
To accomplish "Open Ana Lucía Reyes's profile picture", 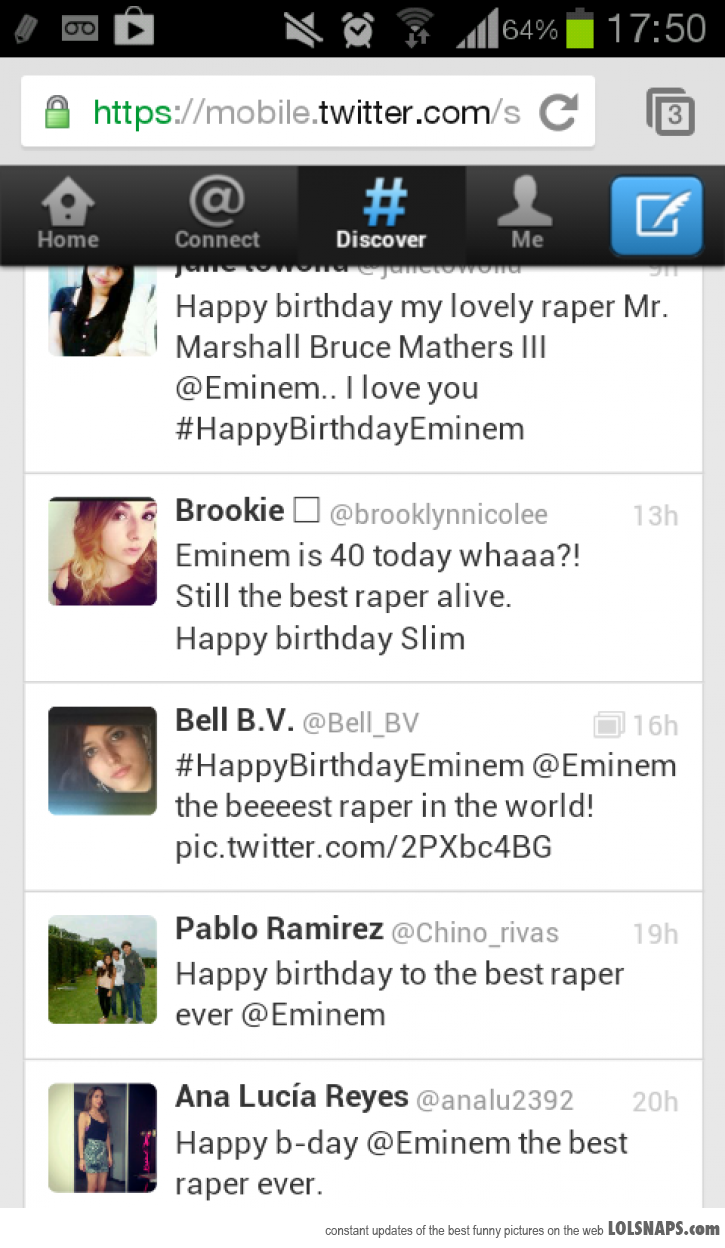I will [103, 1137].
